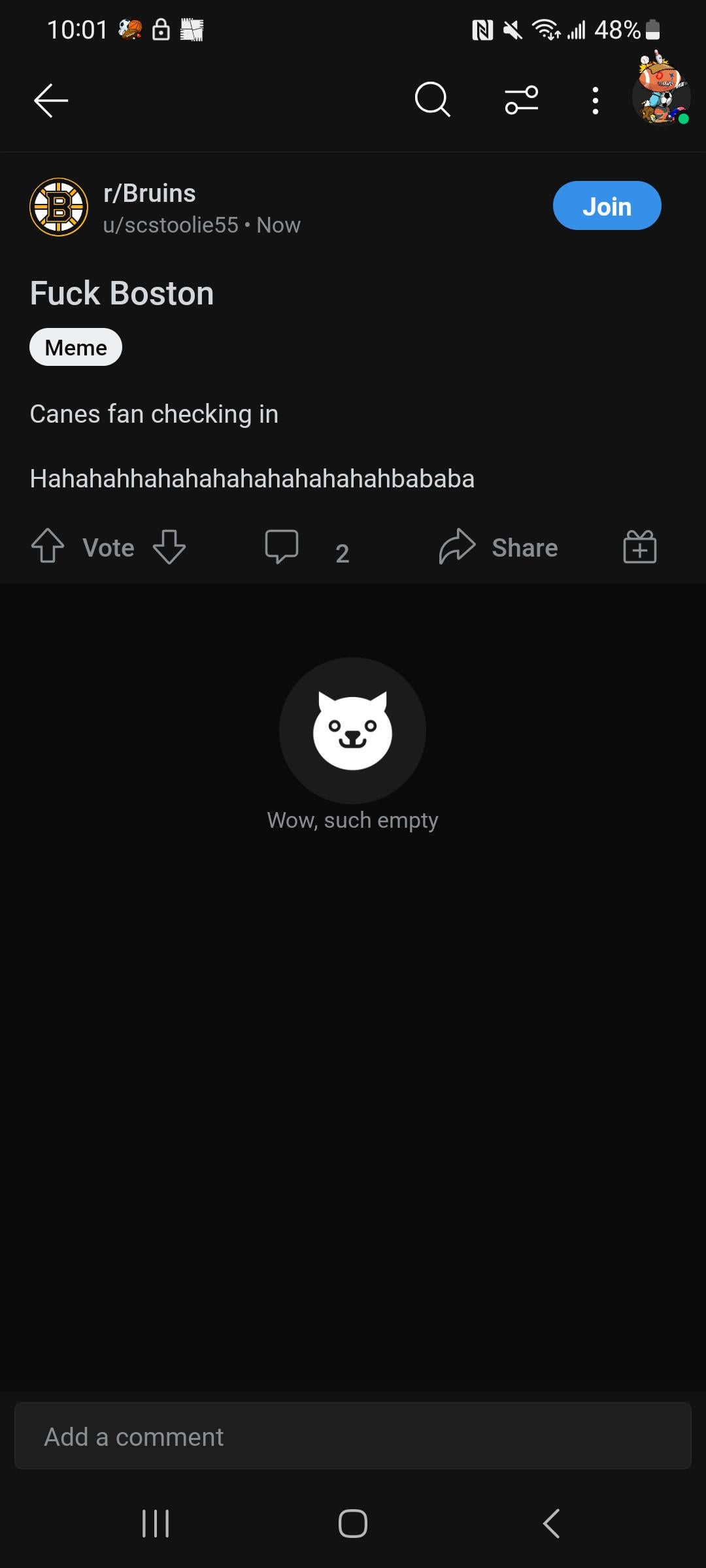This screenshot has width=706, height=1568.
Task: Open your profile avatar menu
Action: click(x=662, y=97)
